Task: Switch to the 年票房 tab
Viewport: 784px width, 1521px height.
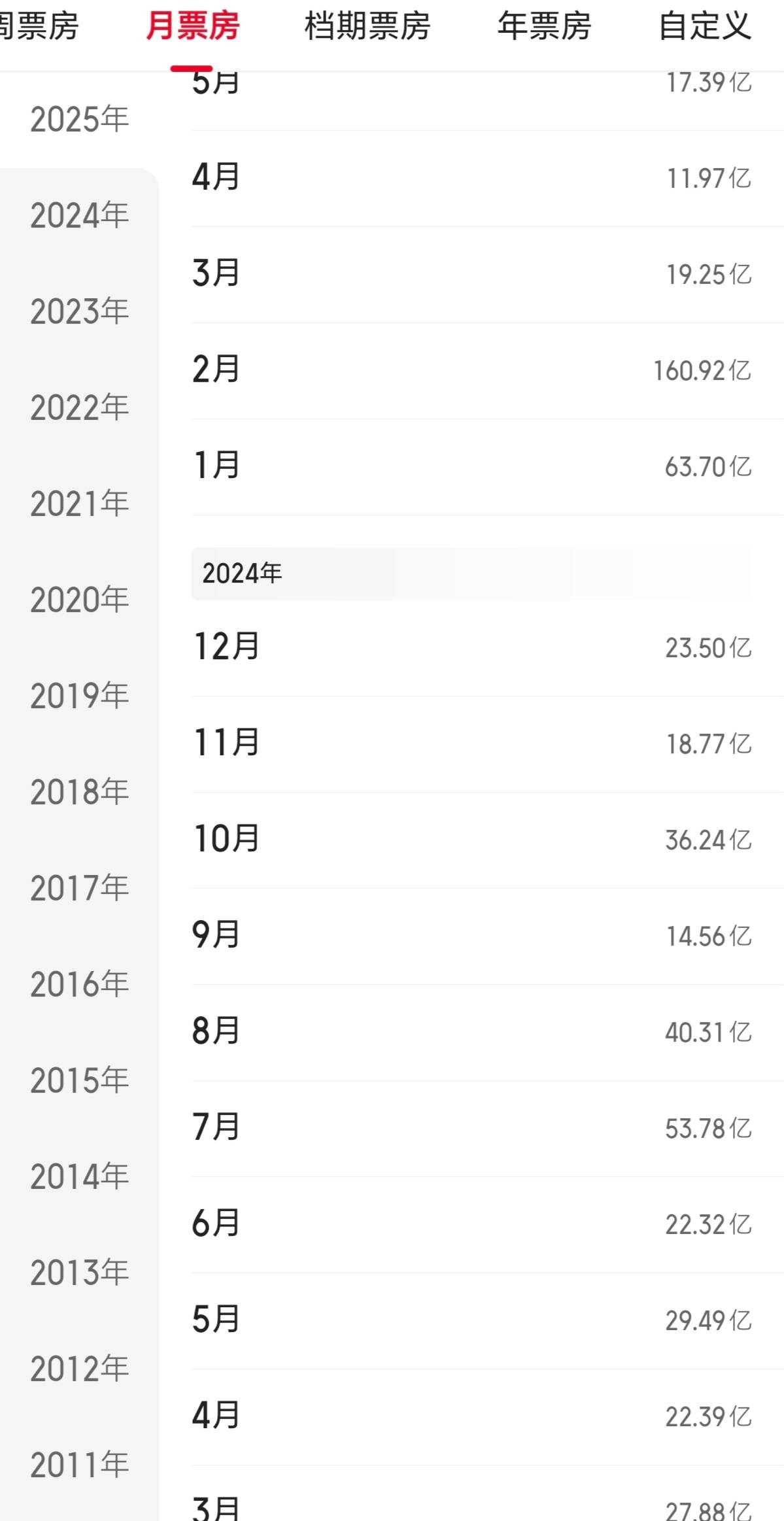Action: click(544, 26)
